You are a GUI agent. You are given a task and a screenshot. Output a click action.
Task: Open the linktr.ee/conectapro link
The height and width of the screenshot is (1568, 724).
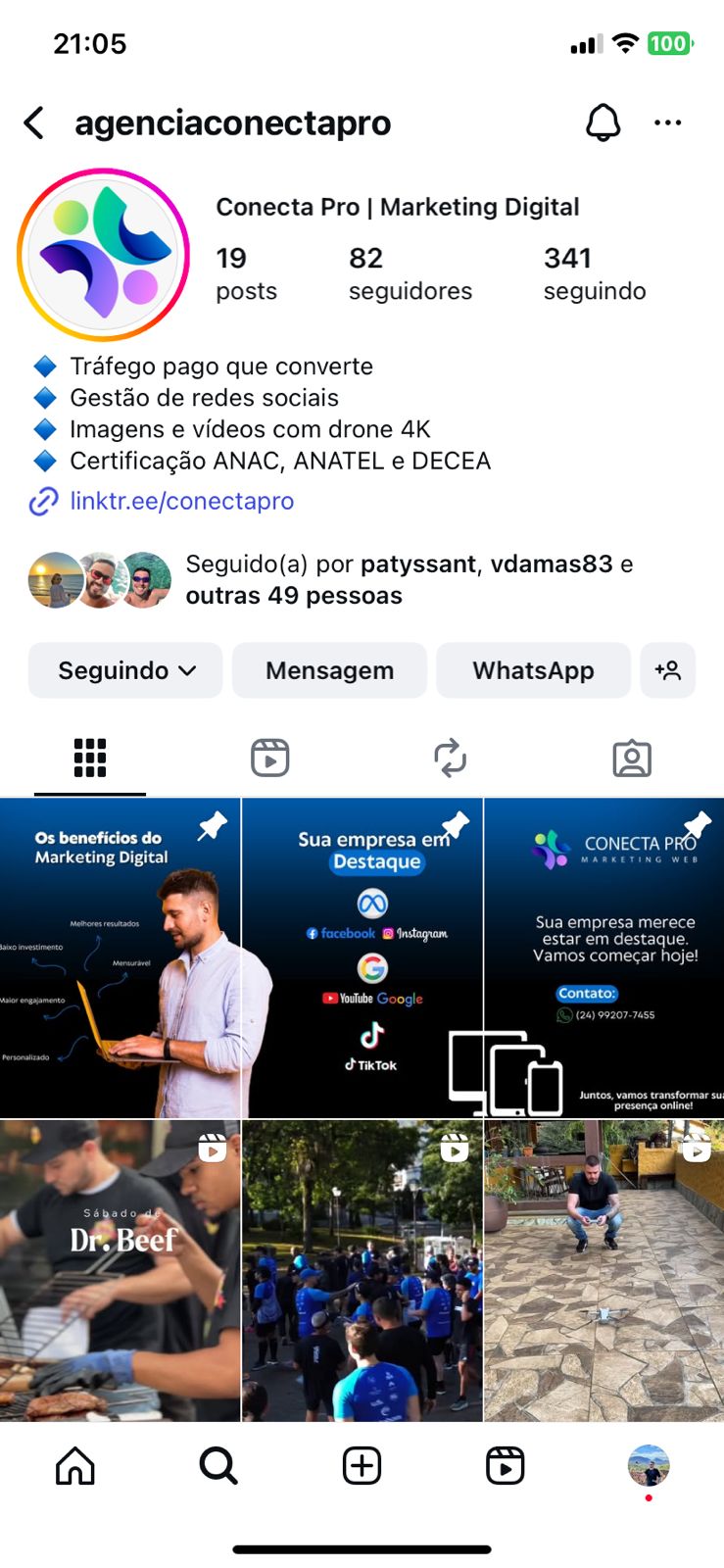tap(181, 501)
